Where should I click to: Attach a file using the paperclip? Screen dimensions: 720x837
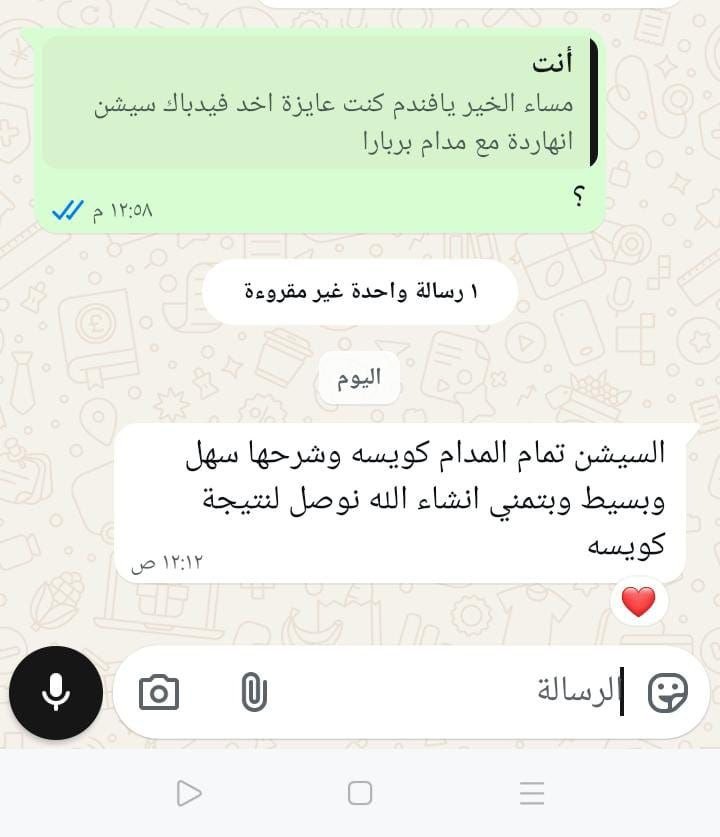[x=254, y=691]
